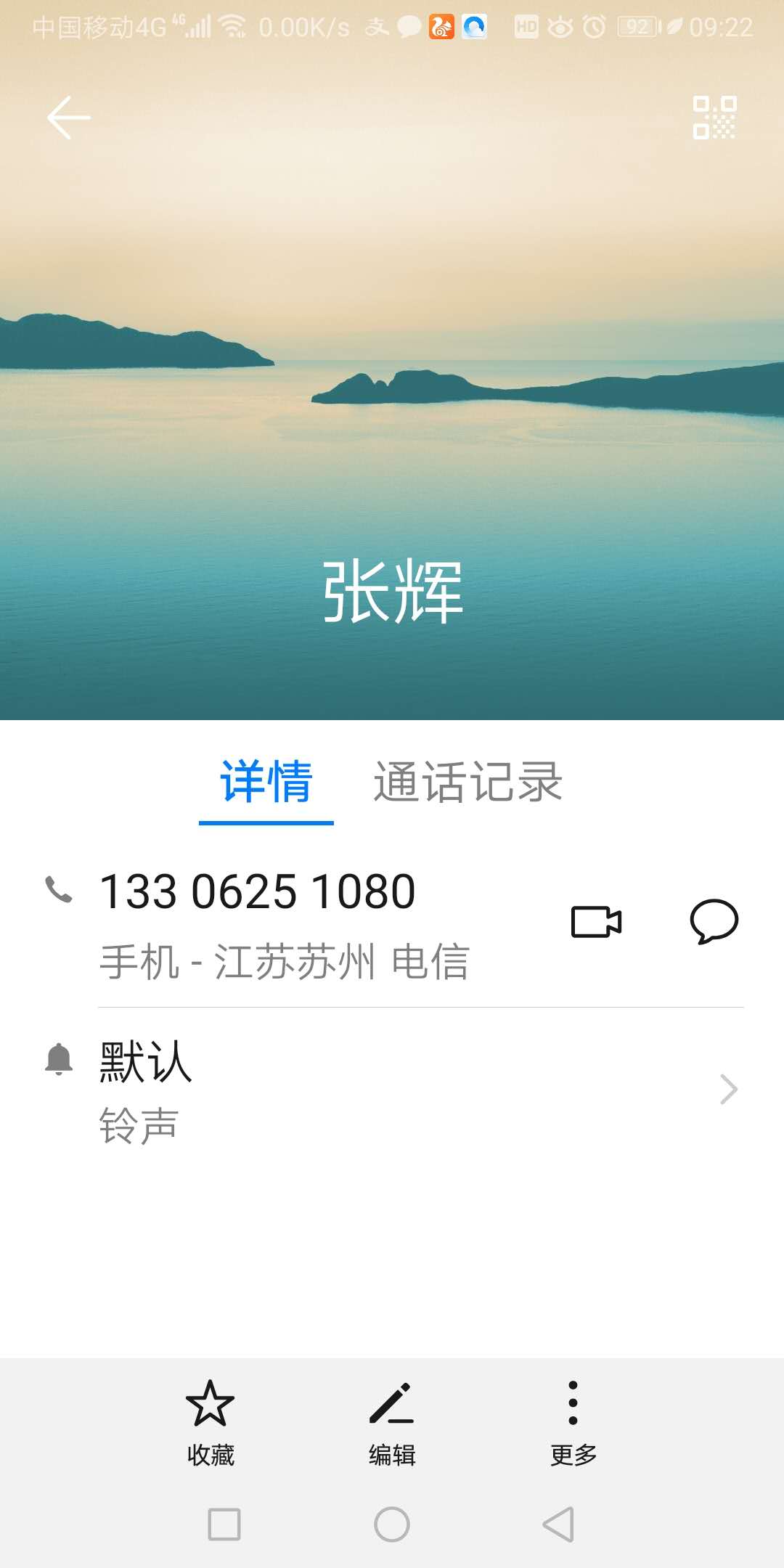This screenshot has width=784, height=1568.
Task: Switch to the 通话记录 tab
Action: [468, 783]
